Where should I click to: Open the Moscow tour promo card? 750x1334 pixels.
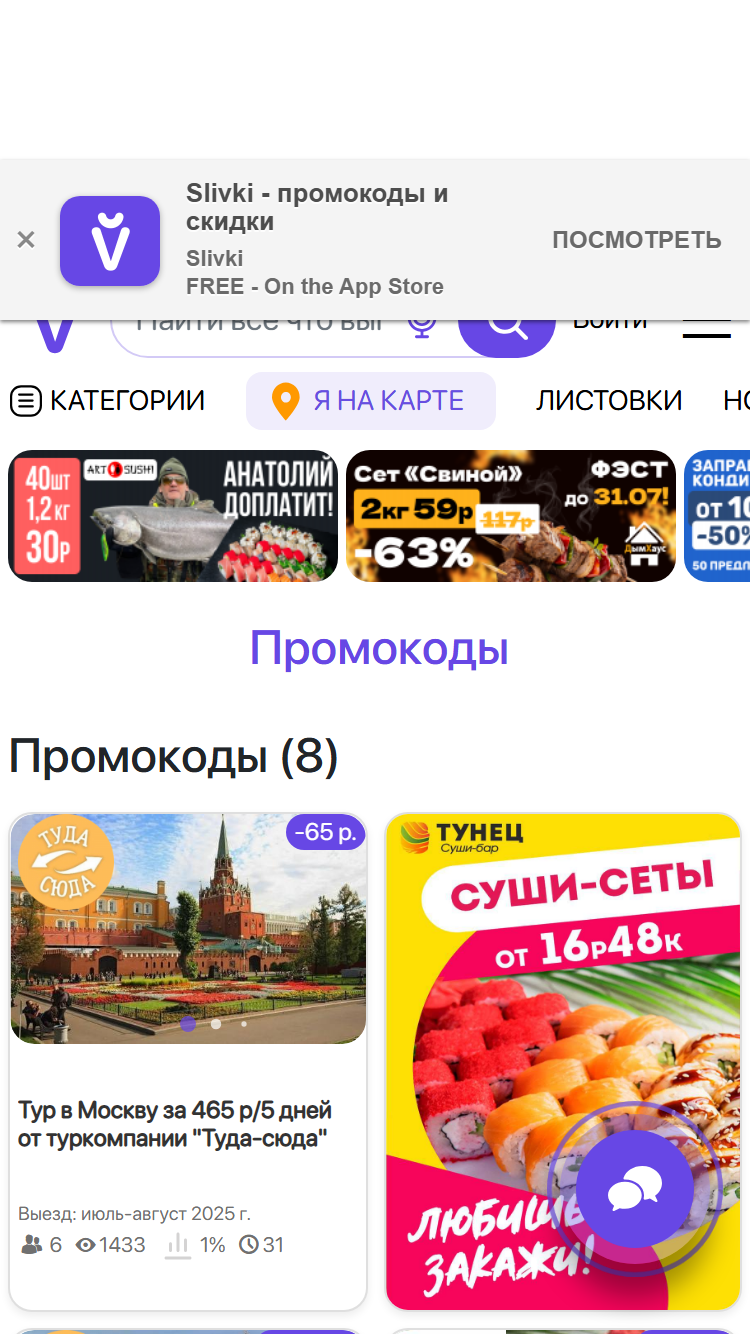click(188, 1061)
